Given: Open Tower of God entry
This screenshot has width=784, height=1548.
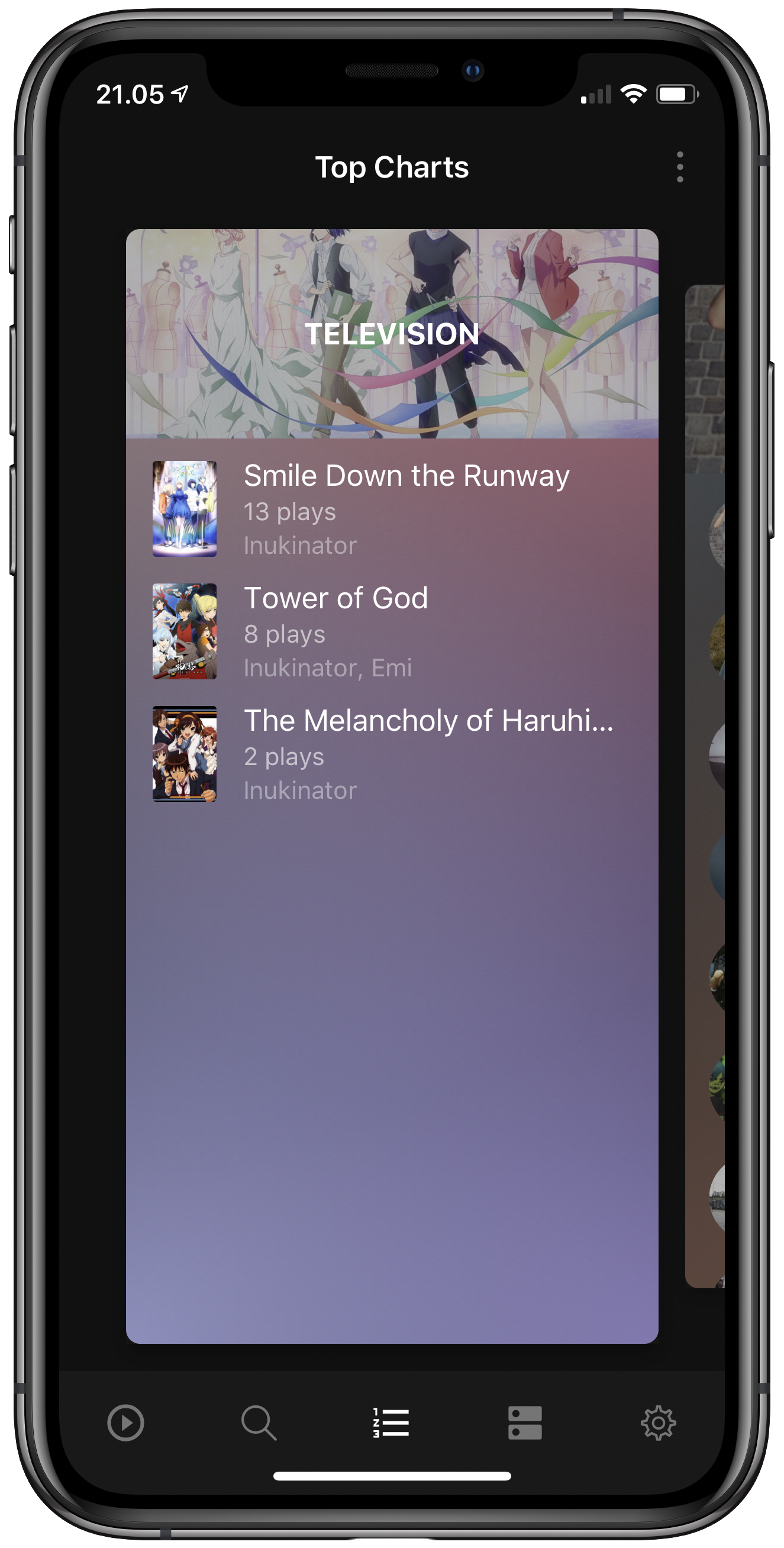Looking at the screenshot, I should coord(392,631).
